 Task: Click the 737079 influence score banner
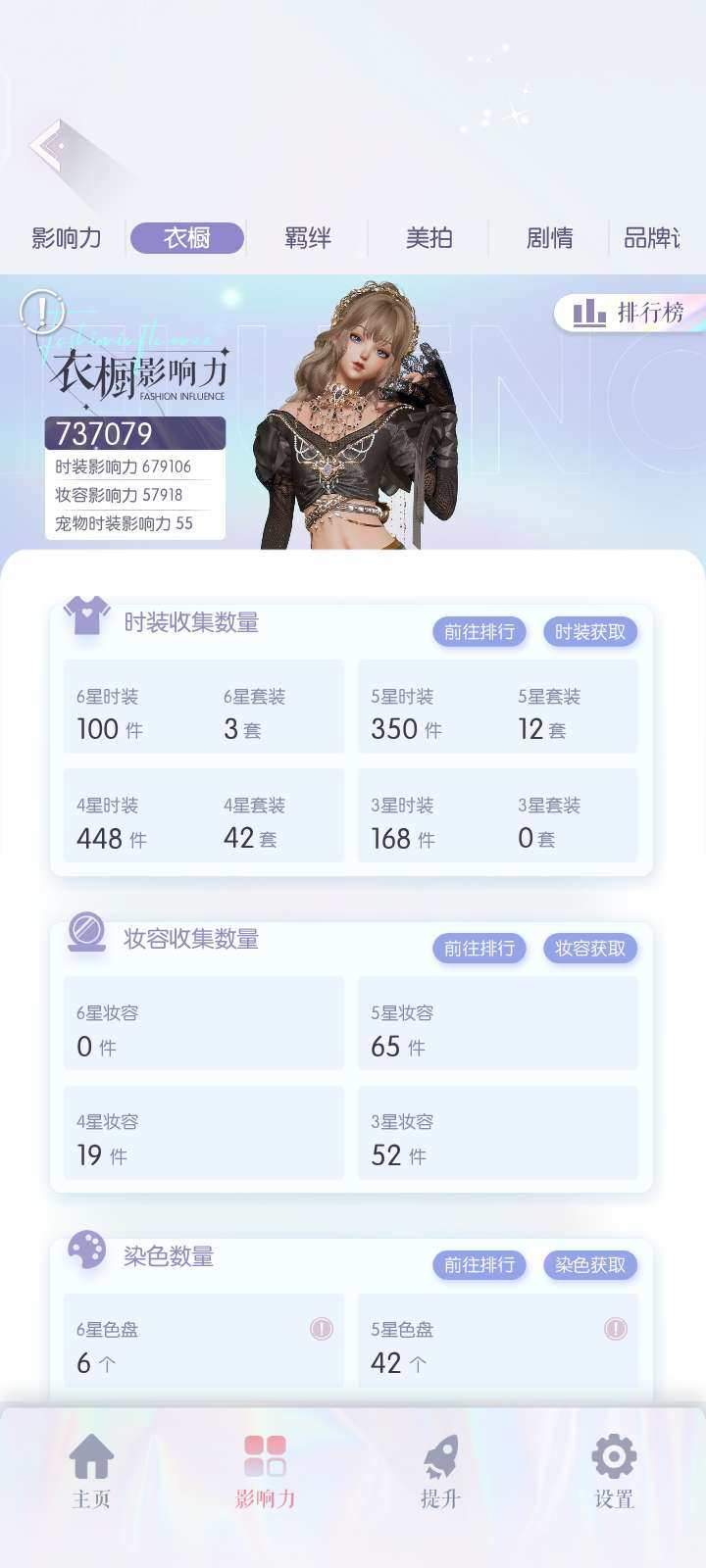[x=134, y=432]
